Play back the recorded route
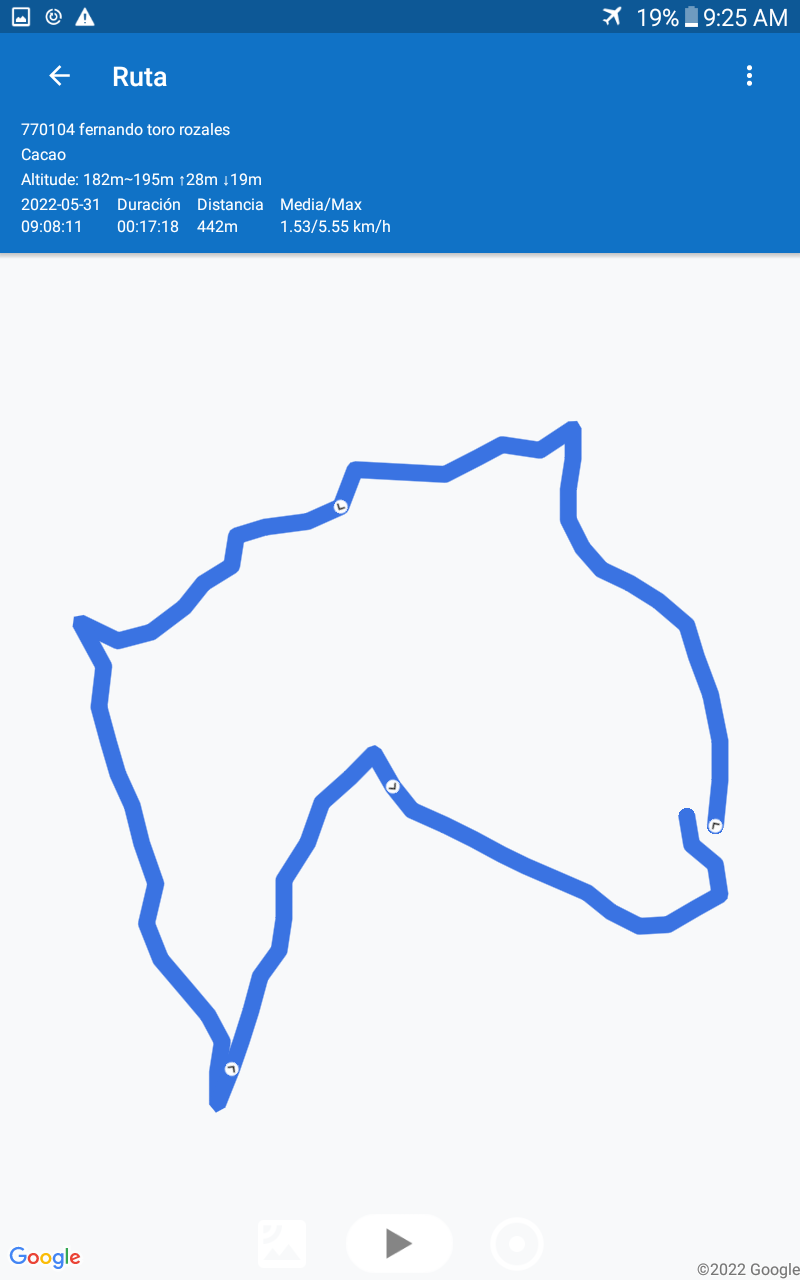Viewport: 800px width, 1280px height. pos(399,1243)
